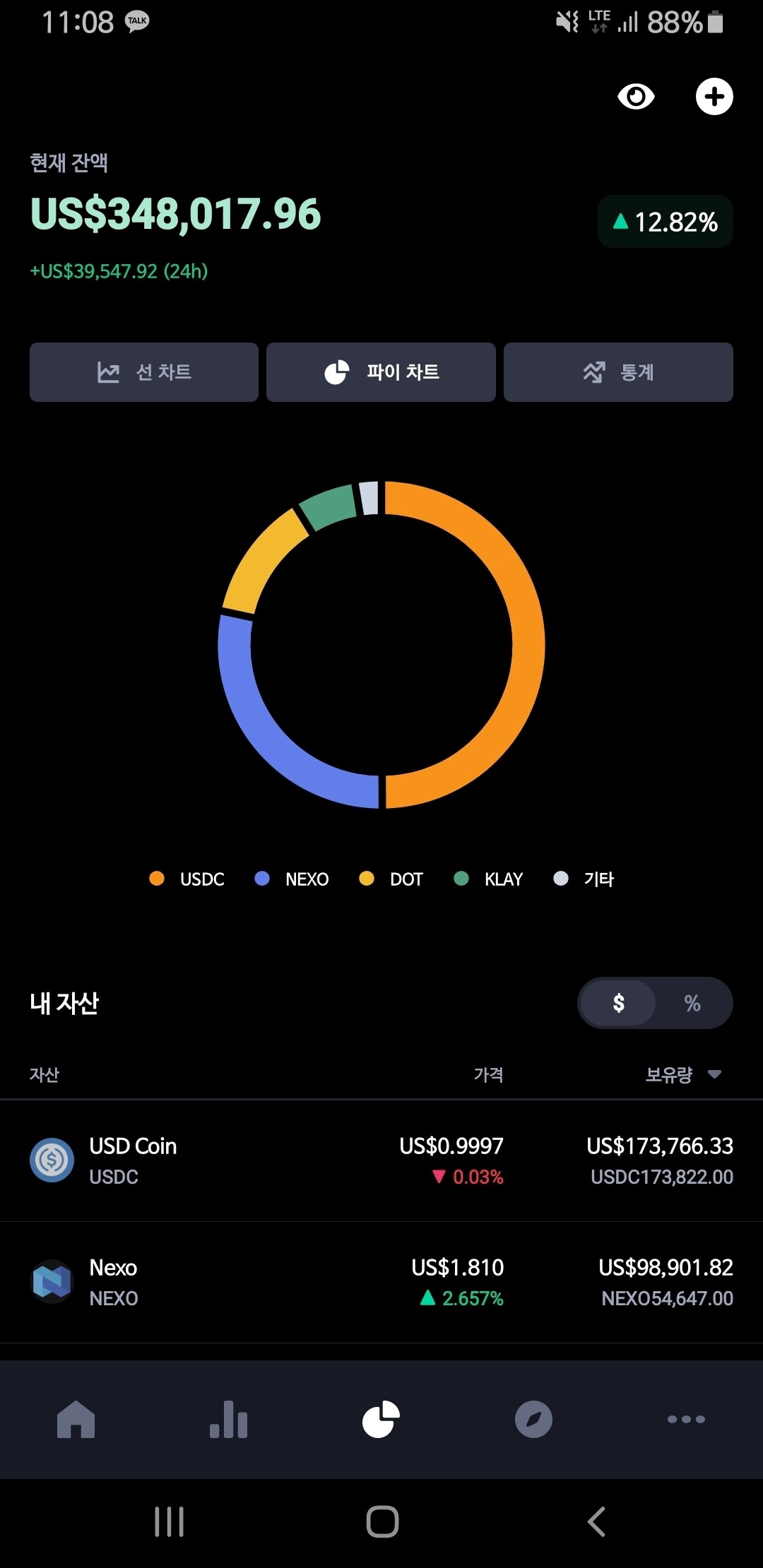Toggle the 12.82% change badge
Image resolution: width=763 pixels, height=1568 pixels.
665,222
